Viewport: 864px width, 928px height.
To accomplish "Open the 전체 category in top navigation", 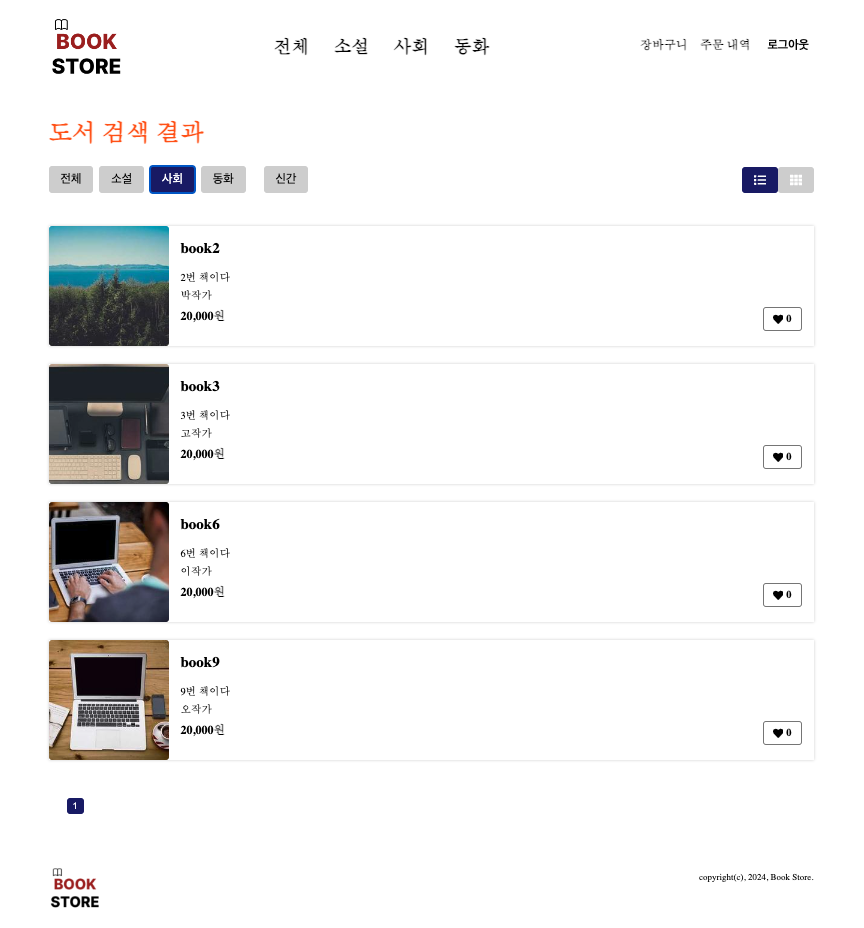I will click(x=291, y=46).
